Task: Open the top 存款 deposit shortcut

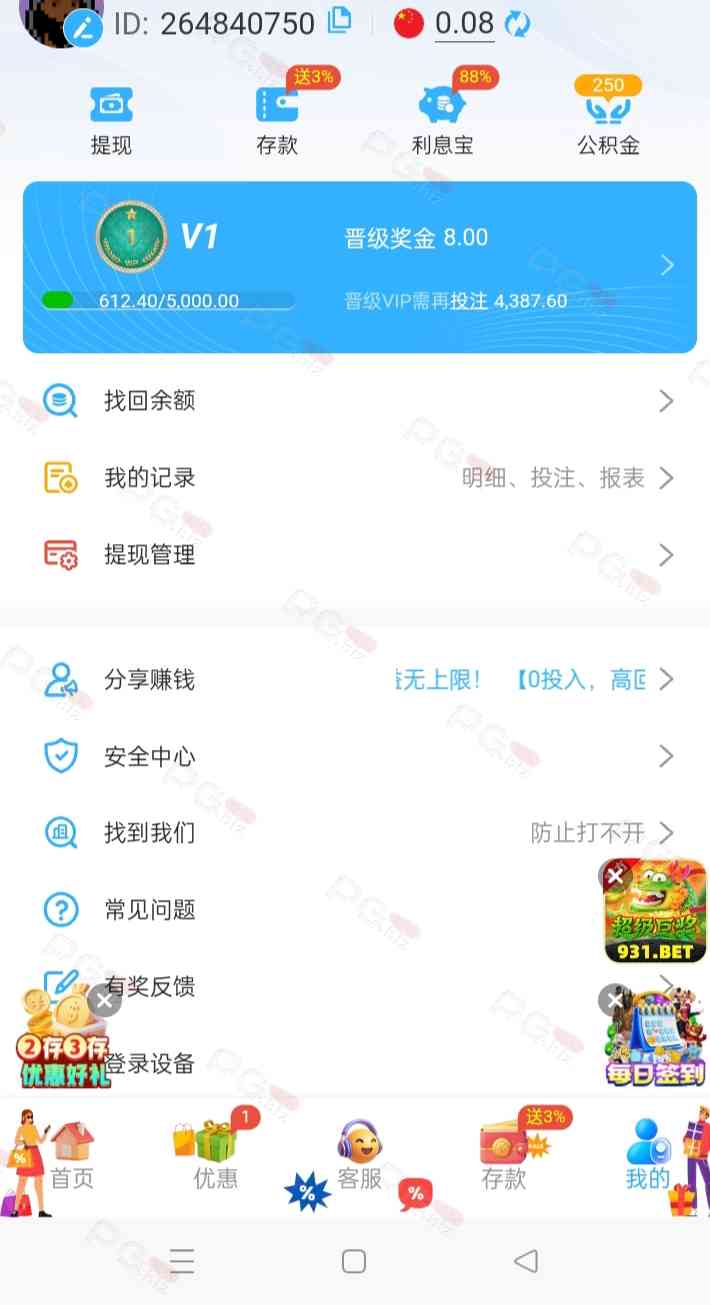Action: pos(277,120)
